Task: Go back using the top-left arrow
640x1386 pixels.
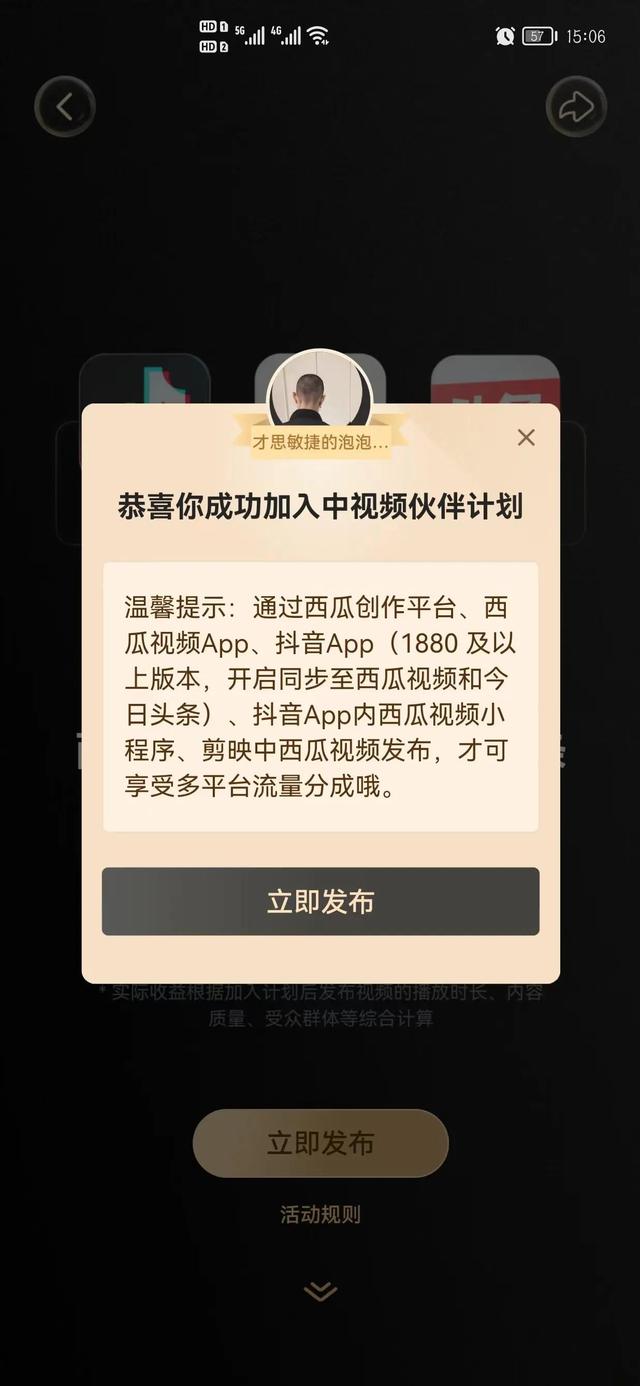Action: [x=65, y=107]
